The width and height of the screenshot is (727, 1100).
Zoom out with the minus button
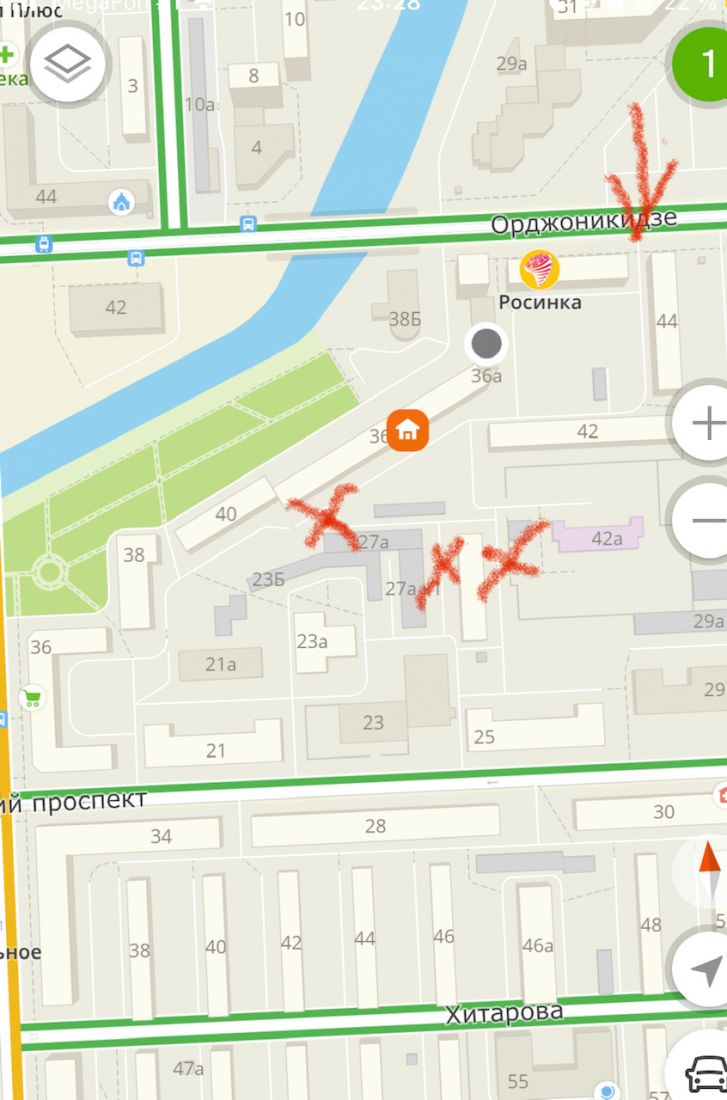[x=706, y=520]
